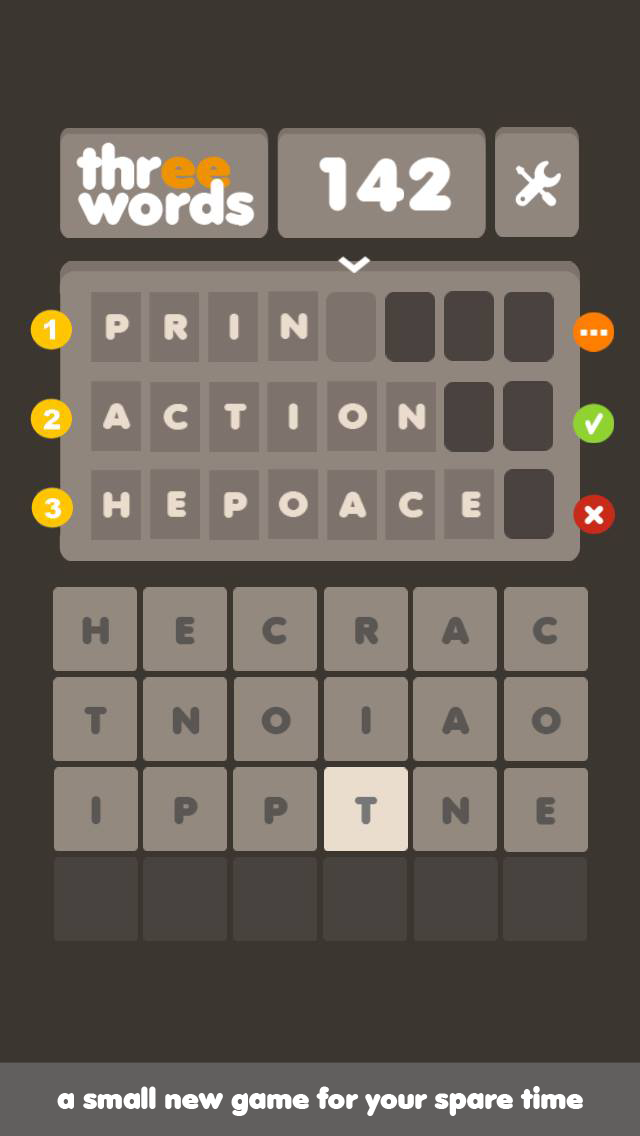Tap the highlighted T tile in the grid

[366, 809]
